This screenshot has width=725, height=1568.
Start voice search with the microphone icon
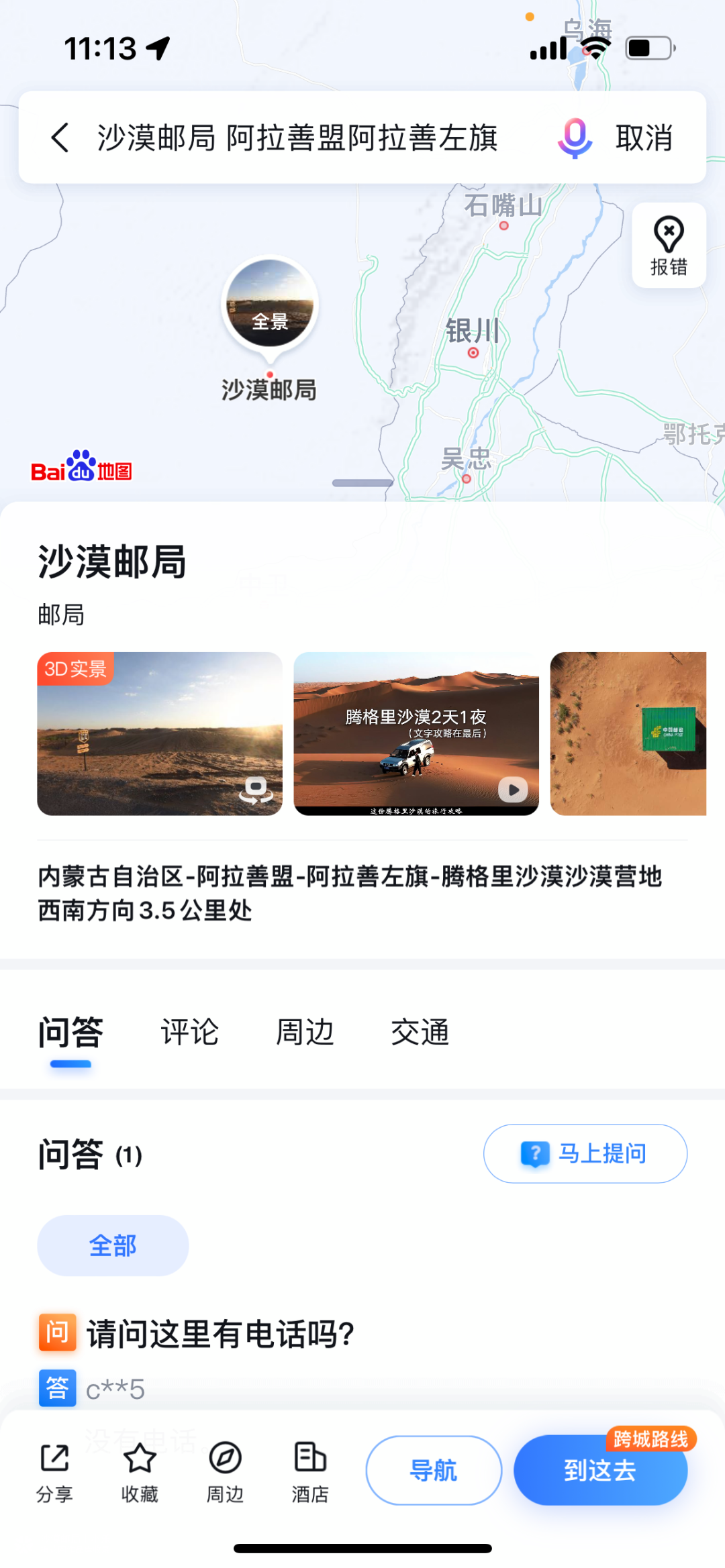574,138
